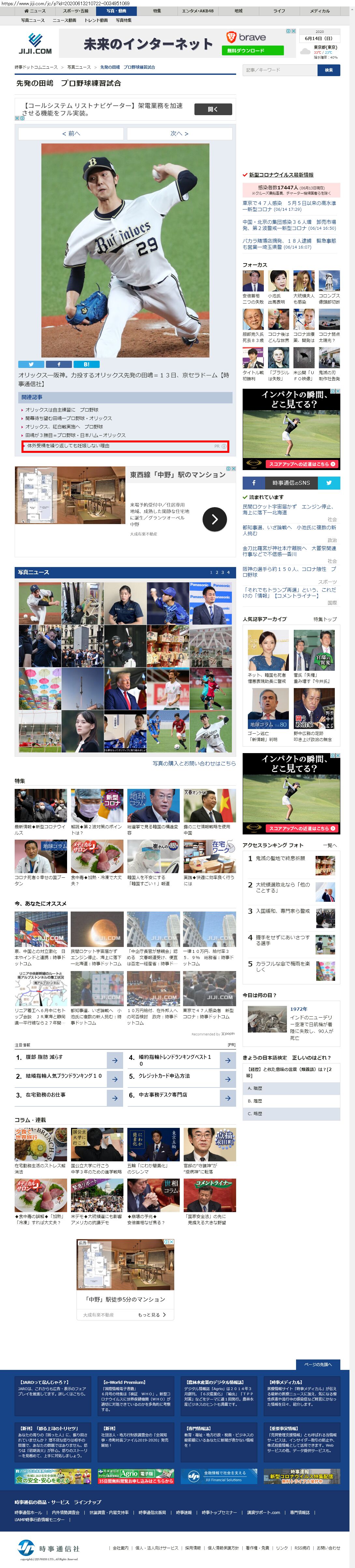Open the 新型コロナウイルス最新情報 link

click(281, 175)
